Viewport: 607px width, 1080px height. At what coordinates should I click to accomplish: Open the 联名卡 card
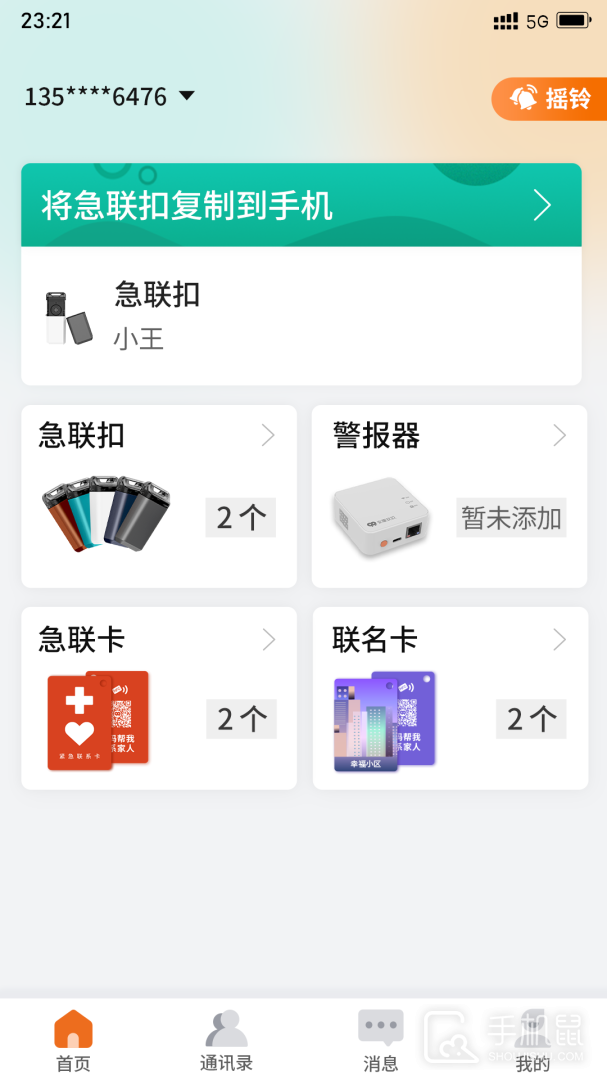(x=449, y=698)
